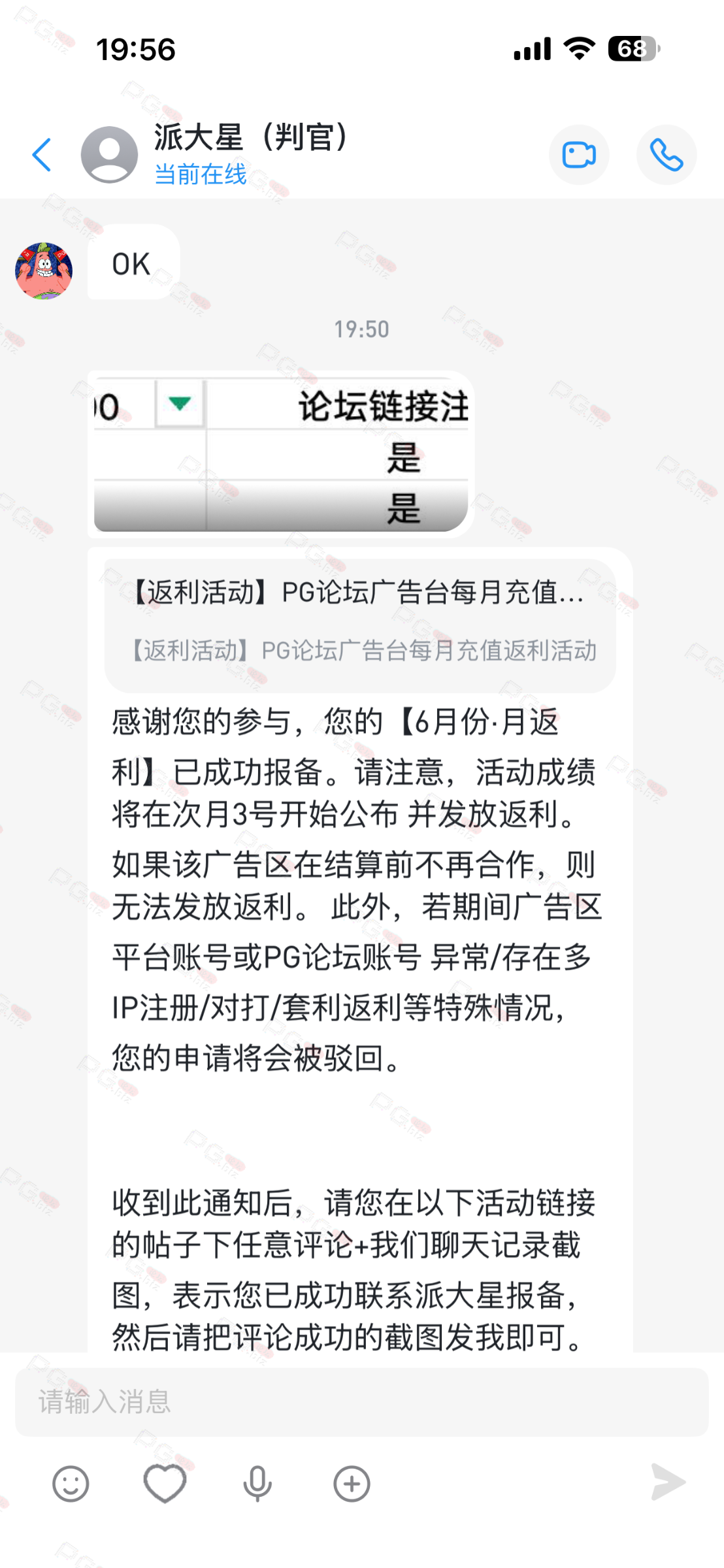Tap the heart icon in toolbar

[165, 1484]
